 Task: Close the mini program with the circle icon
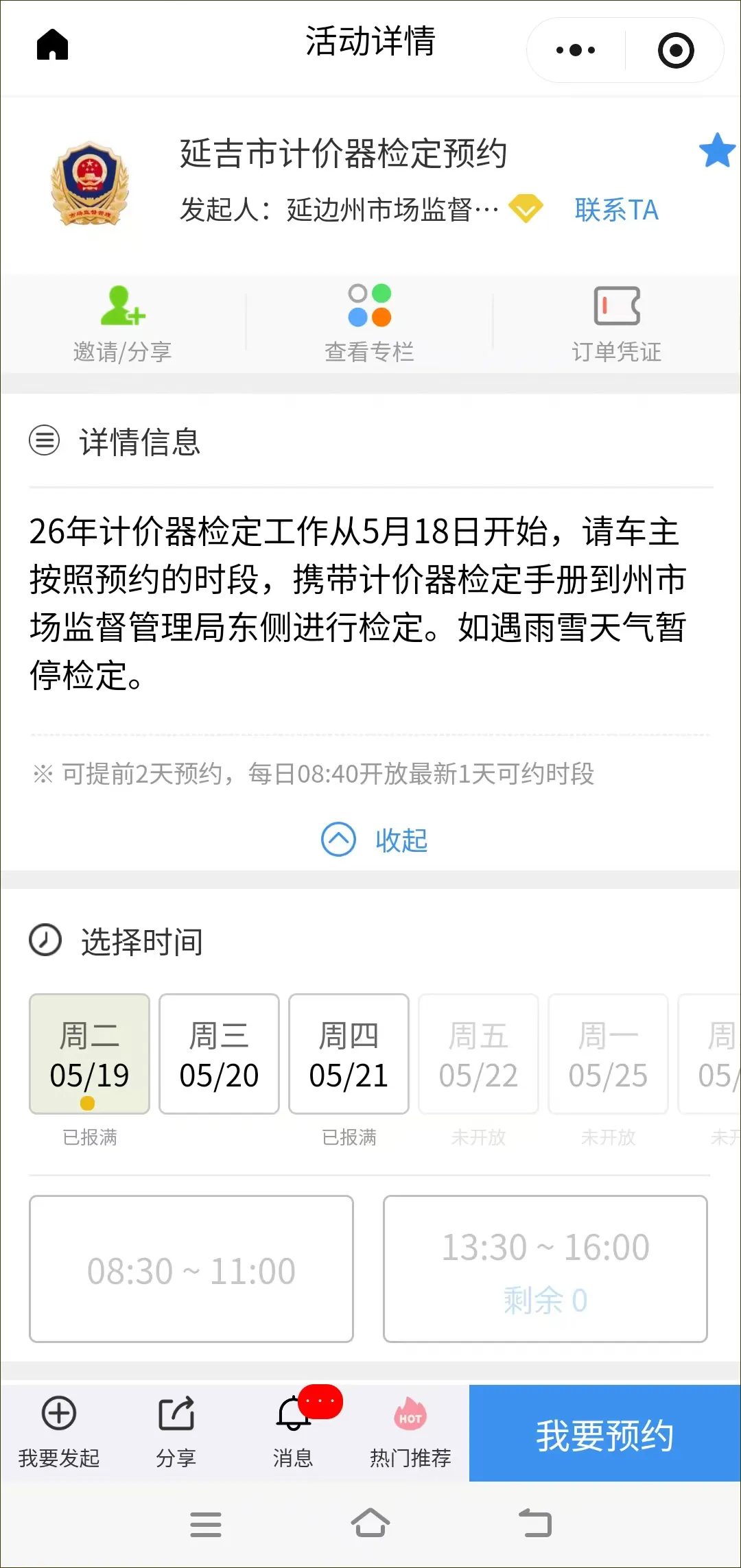point(676,50)
